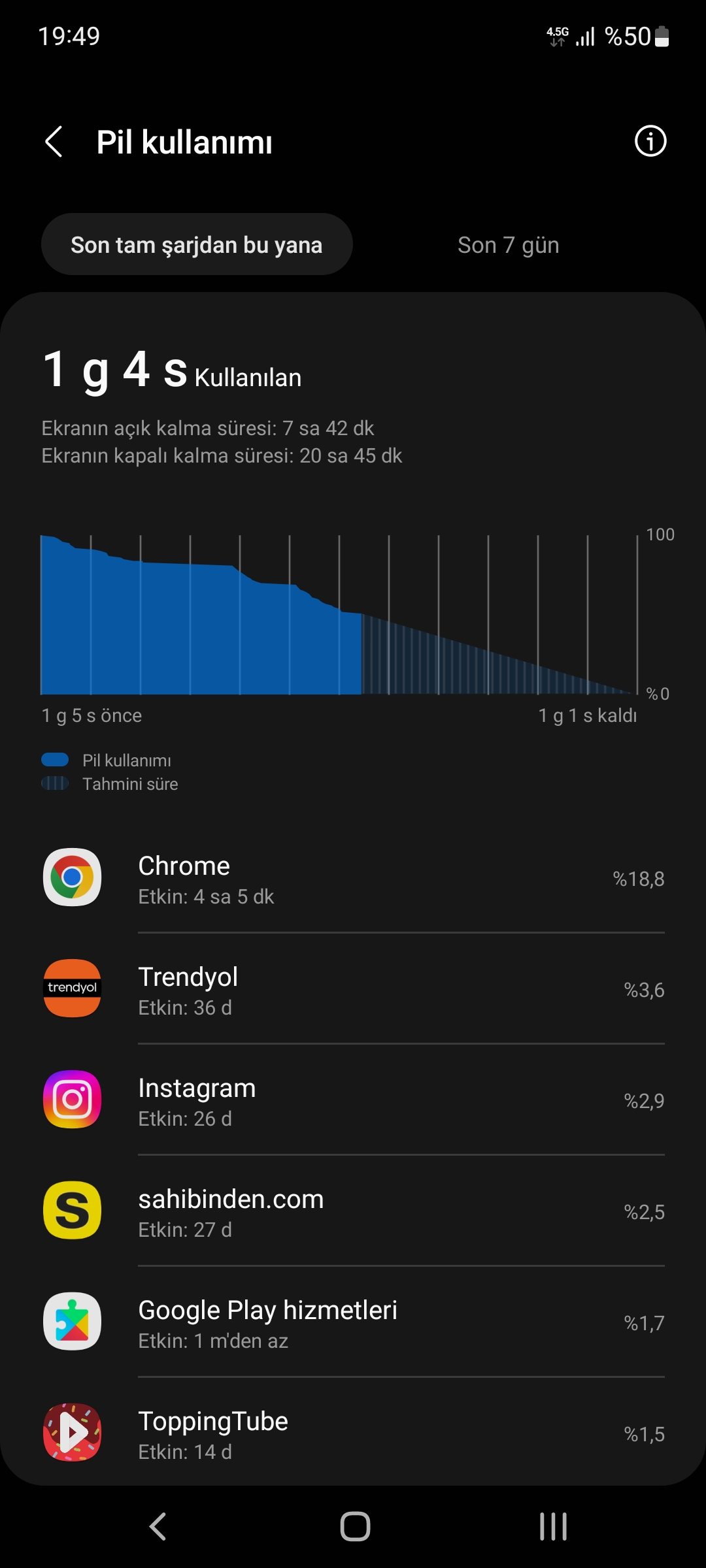Open Chrome battery usage details
Viewport: 706px width, 1568px height.
[353, 878]
